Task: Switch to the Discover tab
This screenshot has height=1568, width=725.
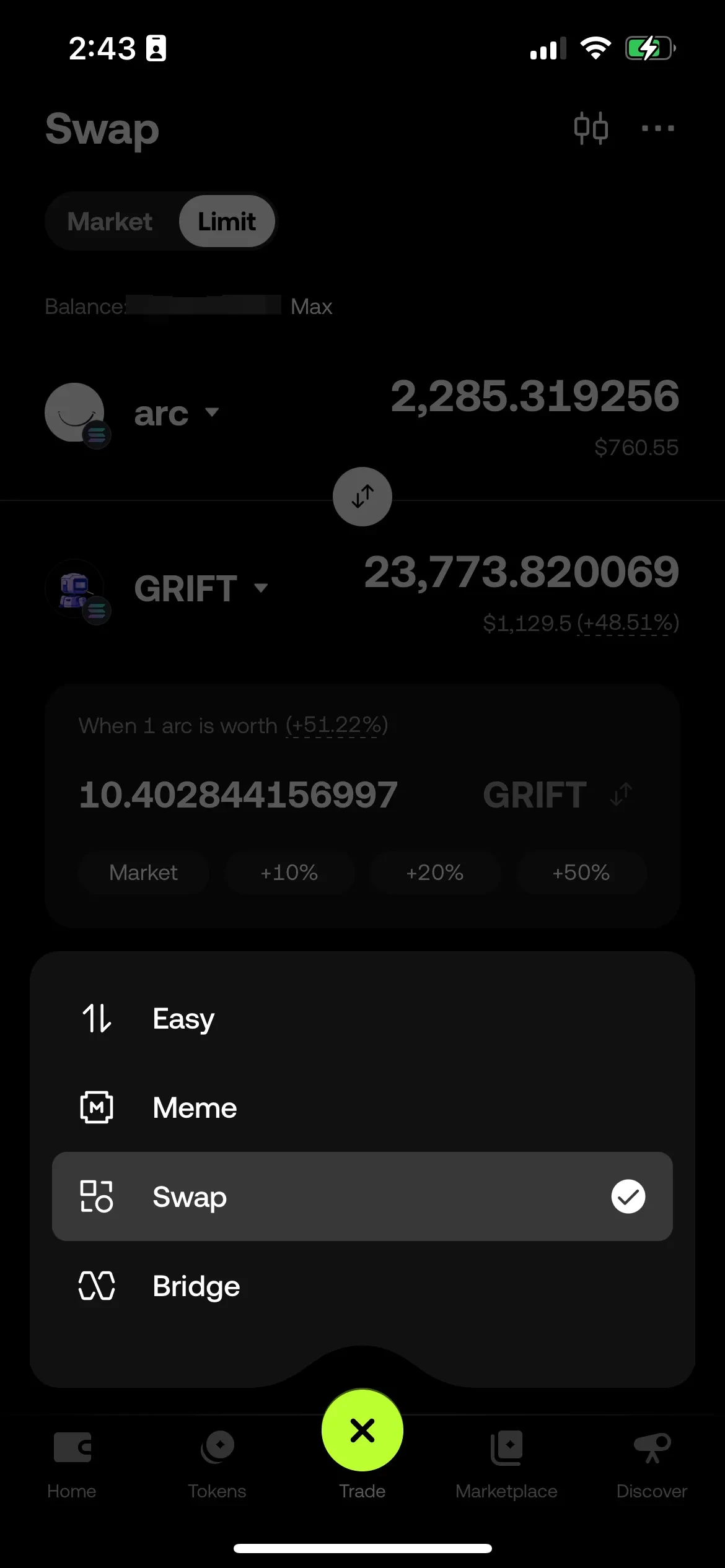Action: pyautogui.click(x=651, y=1463)
